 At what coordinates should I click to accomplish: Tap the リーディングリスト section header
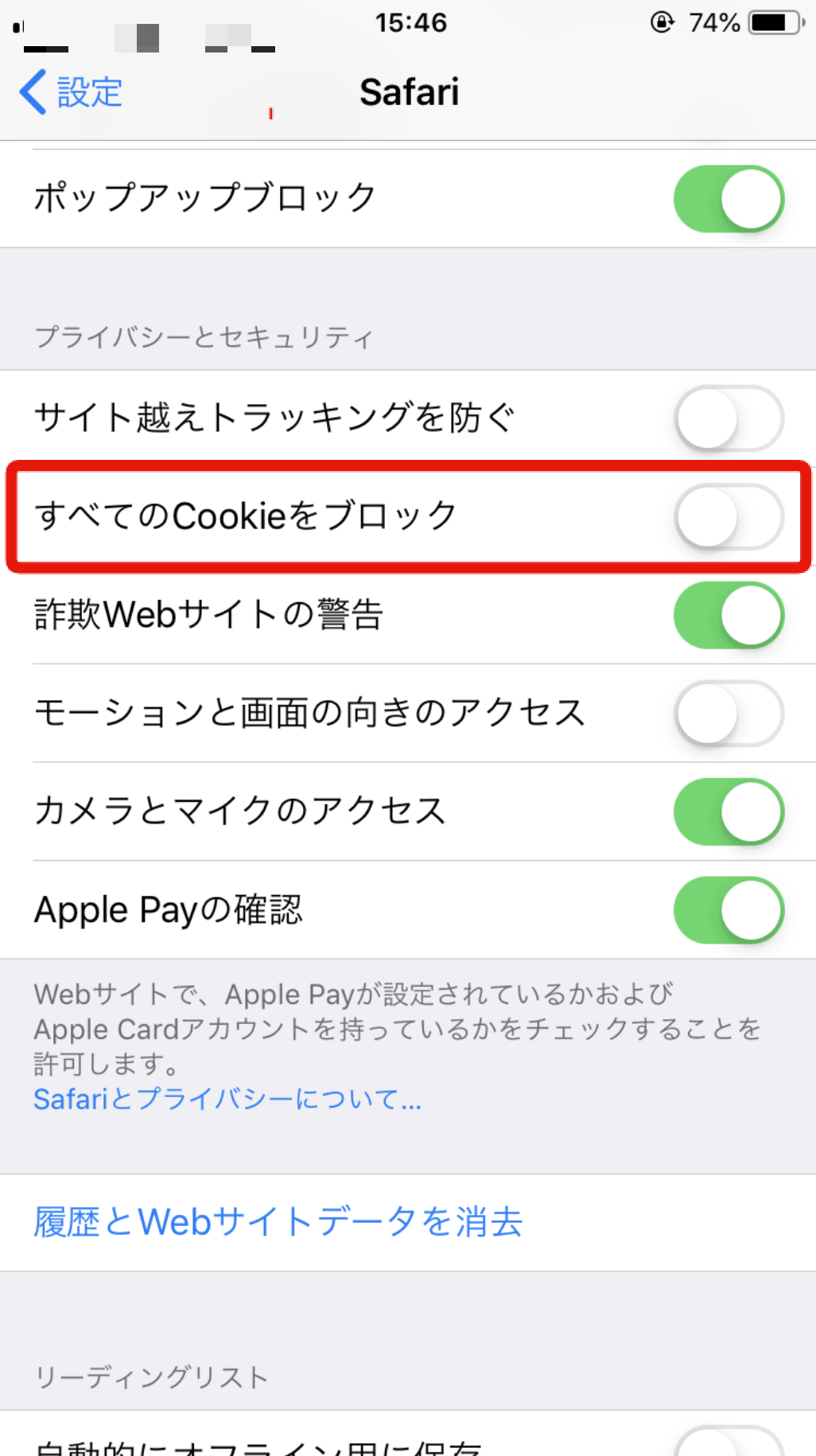click(x=151, y=1375)
